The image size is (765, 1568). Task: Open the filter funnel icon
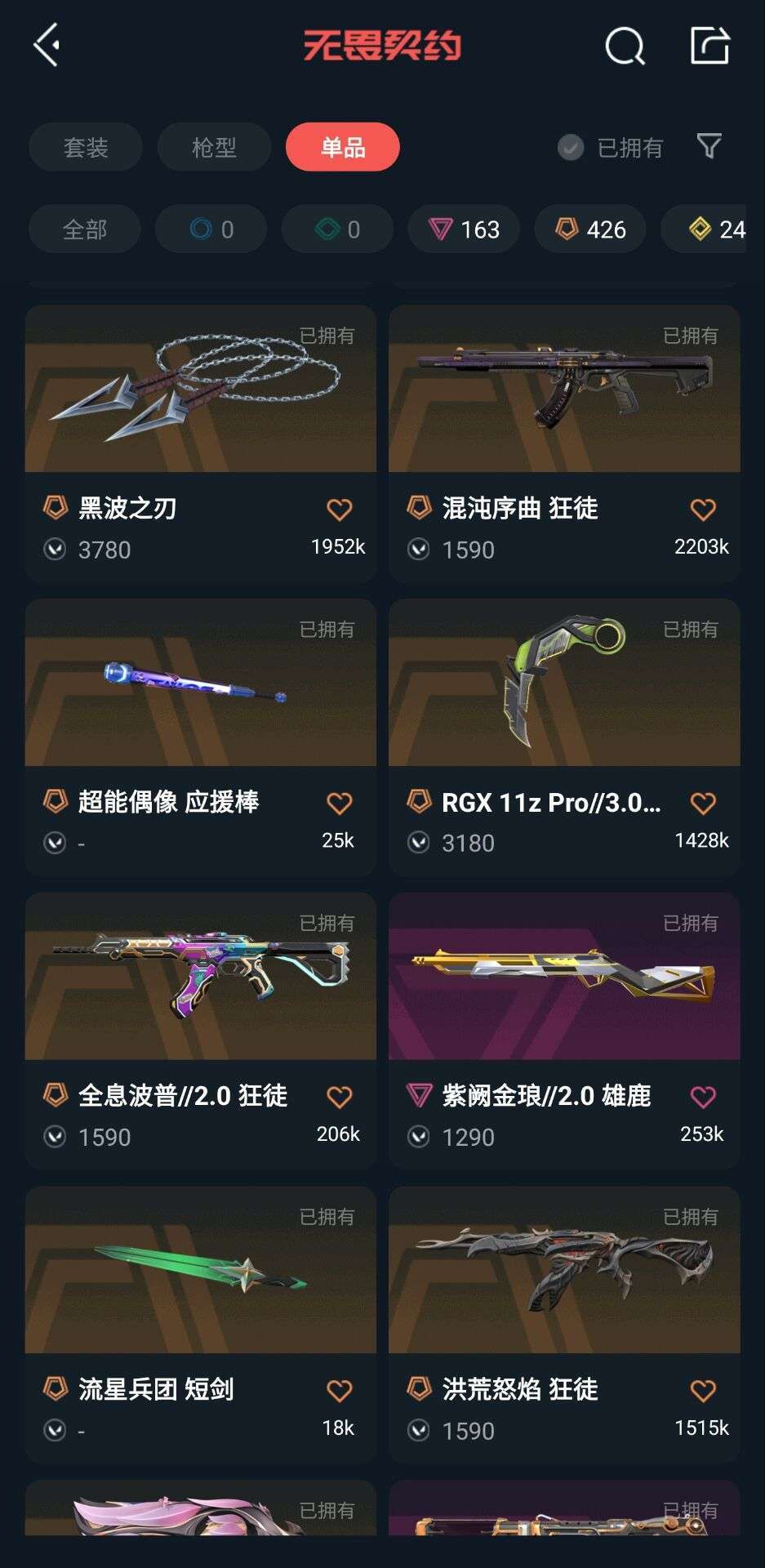[709, 147]
